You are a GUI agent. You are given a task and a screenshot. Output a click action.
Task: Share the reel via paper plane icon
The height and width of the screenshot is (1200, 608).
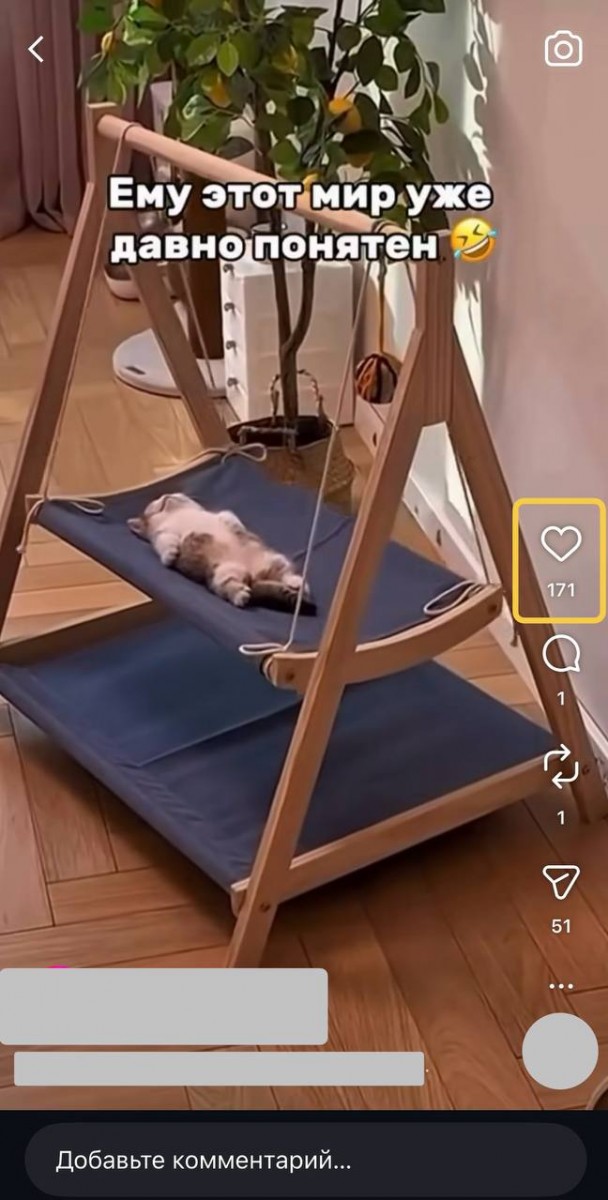coord(560,880)
